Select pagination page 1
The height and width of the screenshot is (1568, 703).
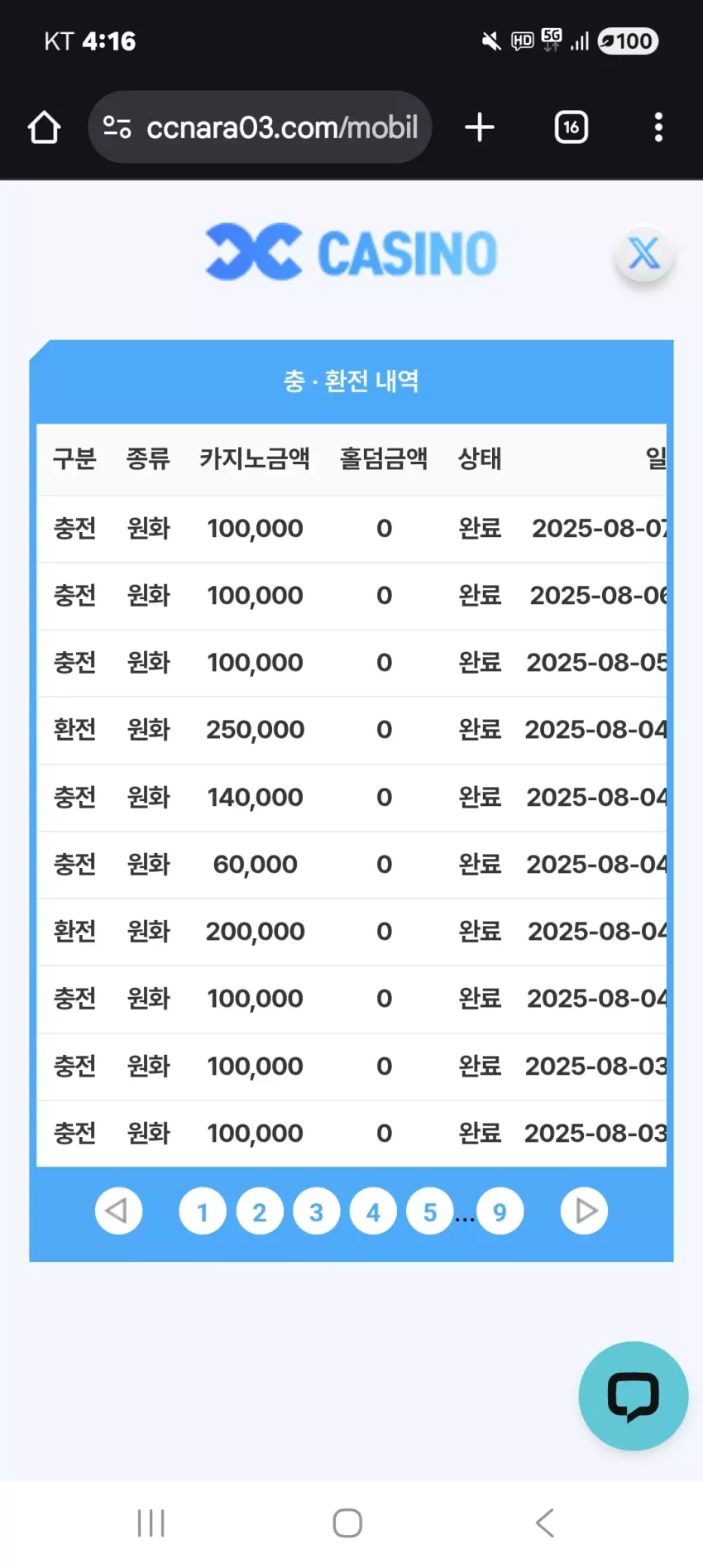203,1211
